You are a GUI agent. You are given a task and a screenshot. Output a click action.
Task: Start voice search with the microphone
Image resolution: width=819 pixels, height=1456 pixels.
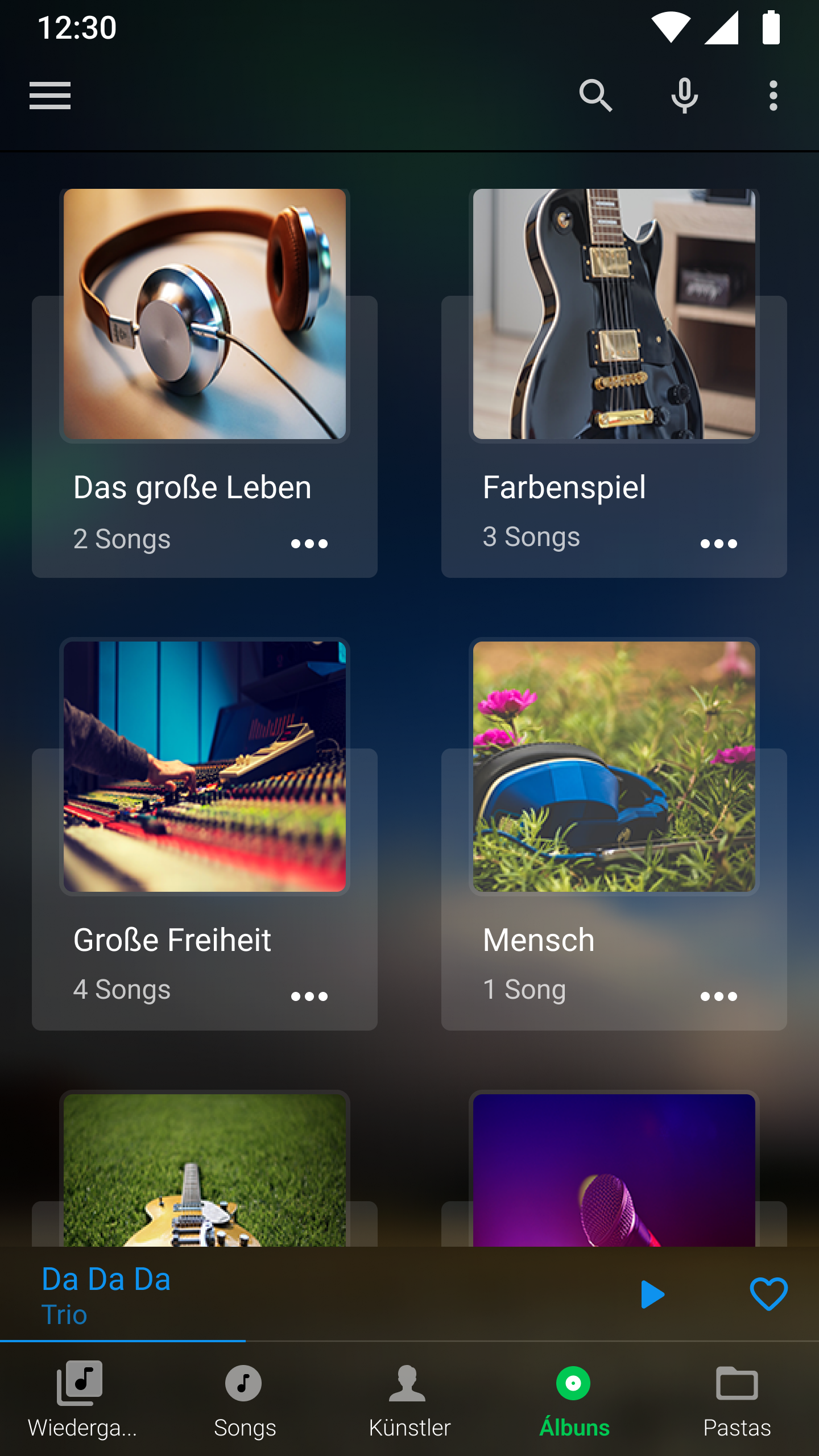pos(684,95)
